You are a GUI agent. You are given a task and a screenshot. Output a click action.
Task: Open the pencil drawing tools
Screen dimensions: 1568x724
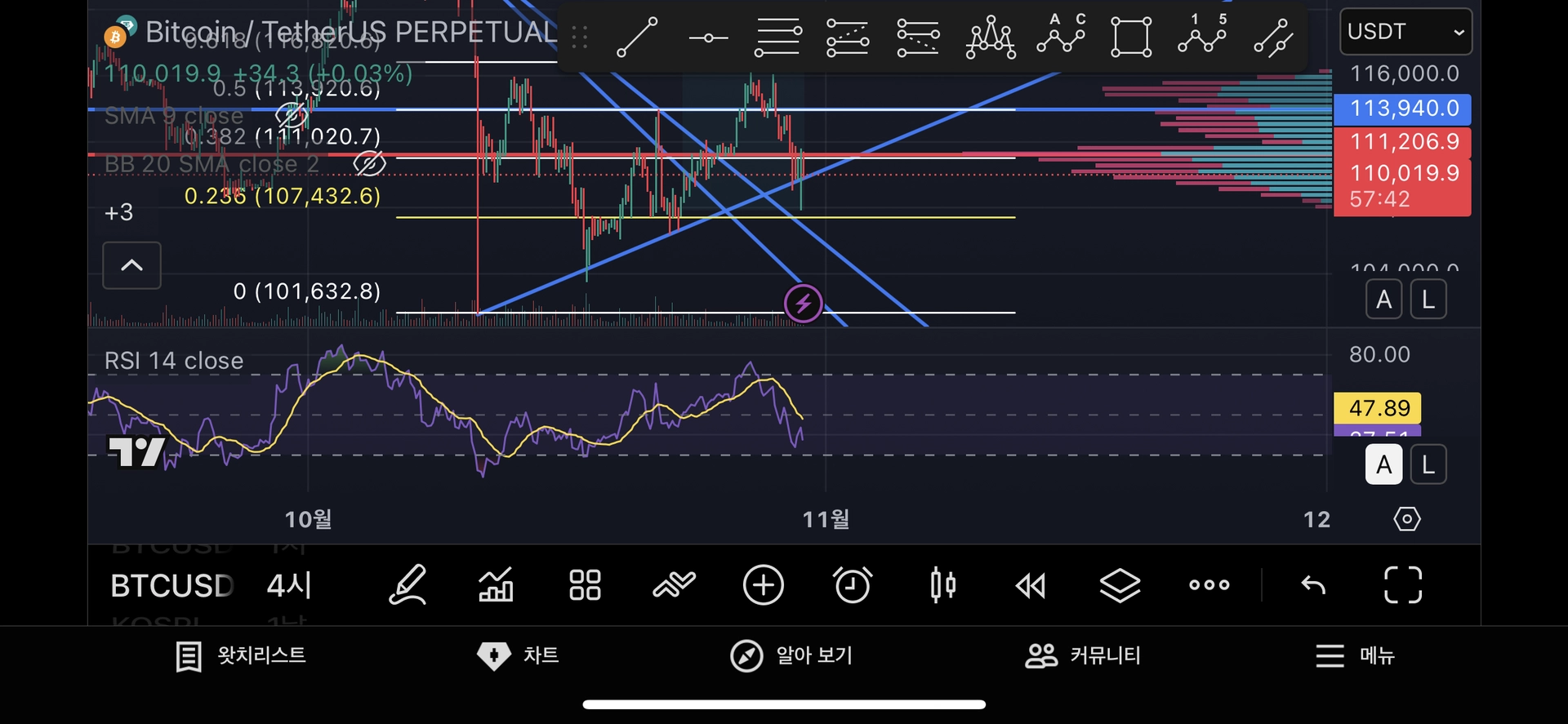pyautogui.click(x=408, y=585)
